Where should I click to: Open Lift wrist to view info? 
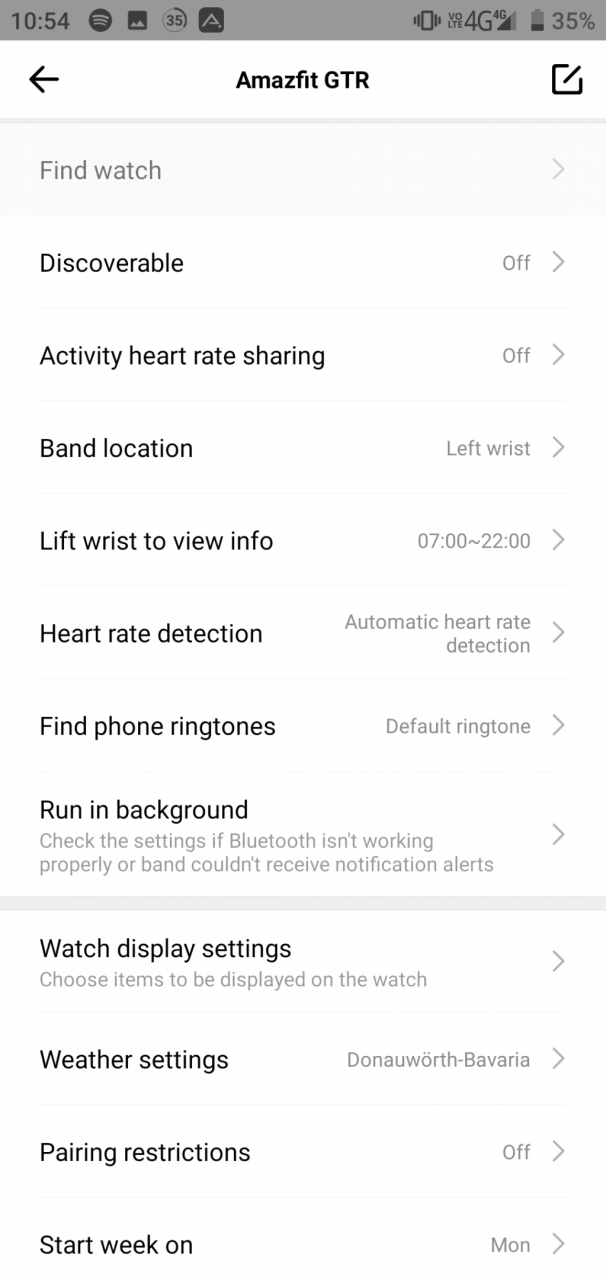pos(303,541)
